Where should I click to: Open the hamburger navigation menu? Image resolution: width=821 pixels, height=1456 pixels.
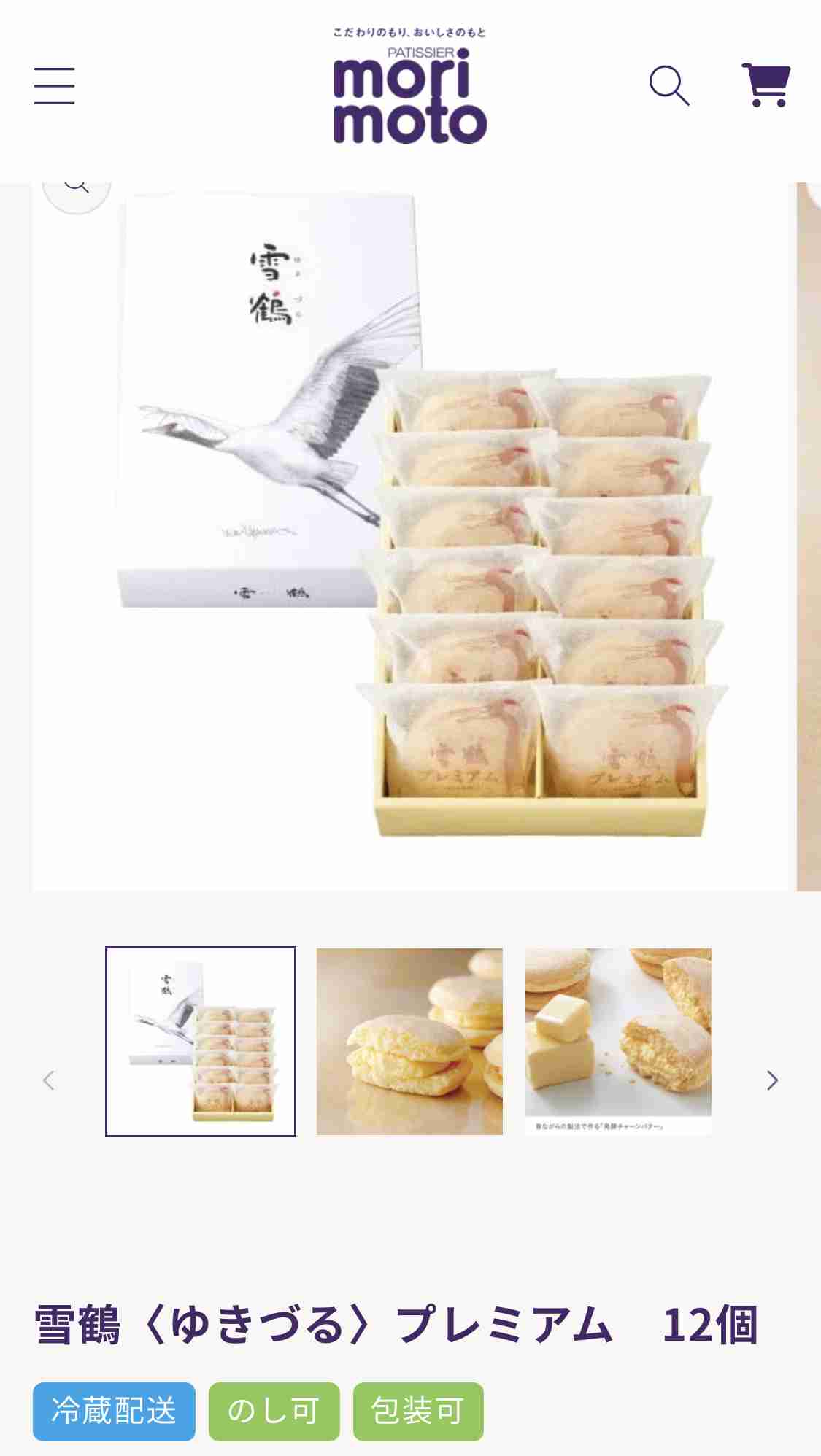click(x=55, y=86)
